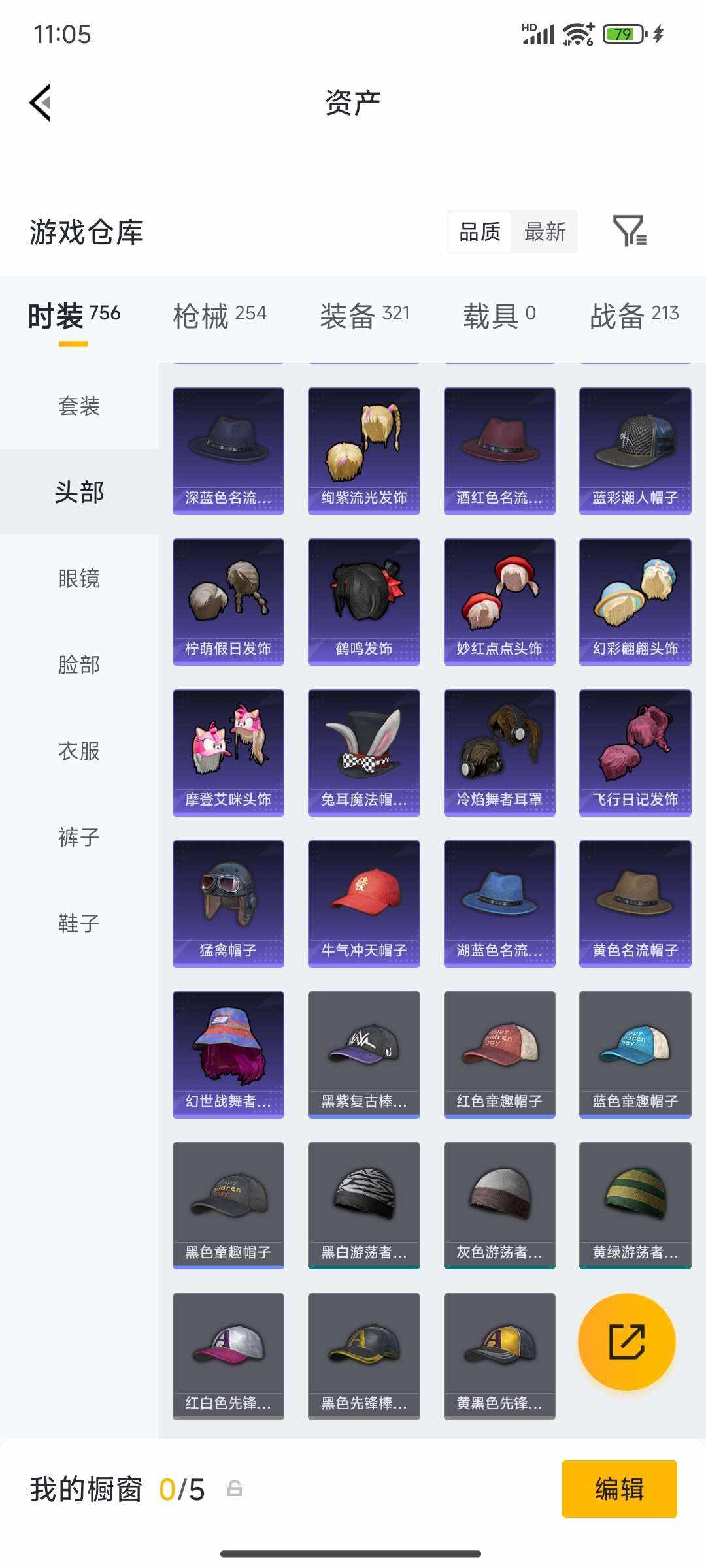
Task: View the 绚紫流光发饰 item
Action: pos(363,449)
